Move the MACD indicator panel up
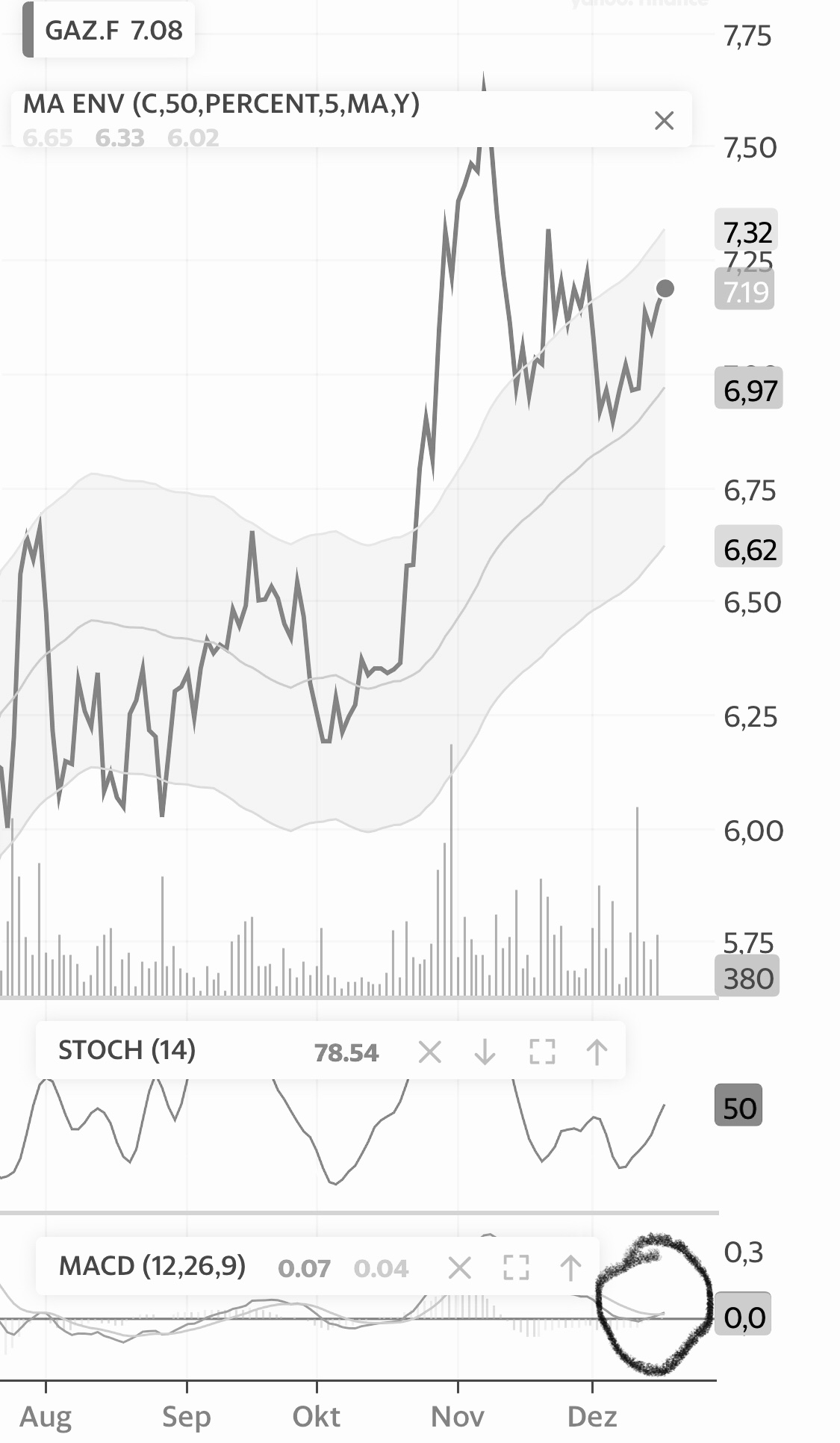The width and height of the screenshot is (840, 1443). pos(571,1268)
